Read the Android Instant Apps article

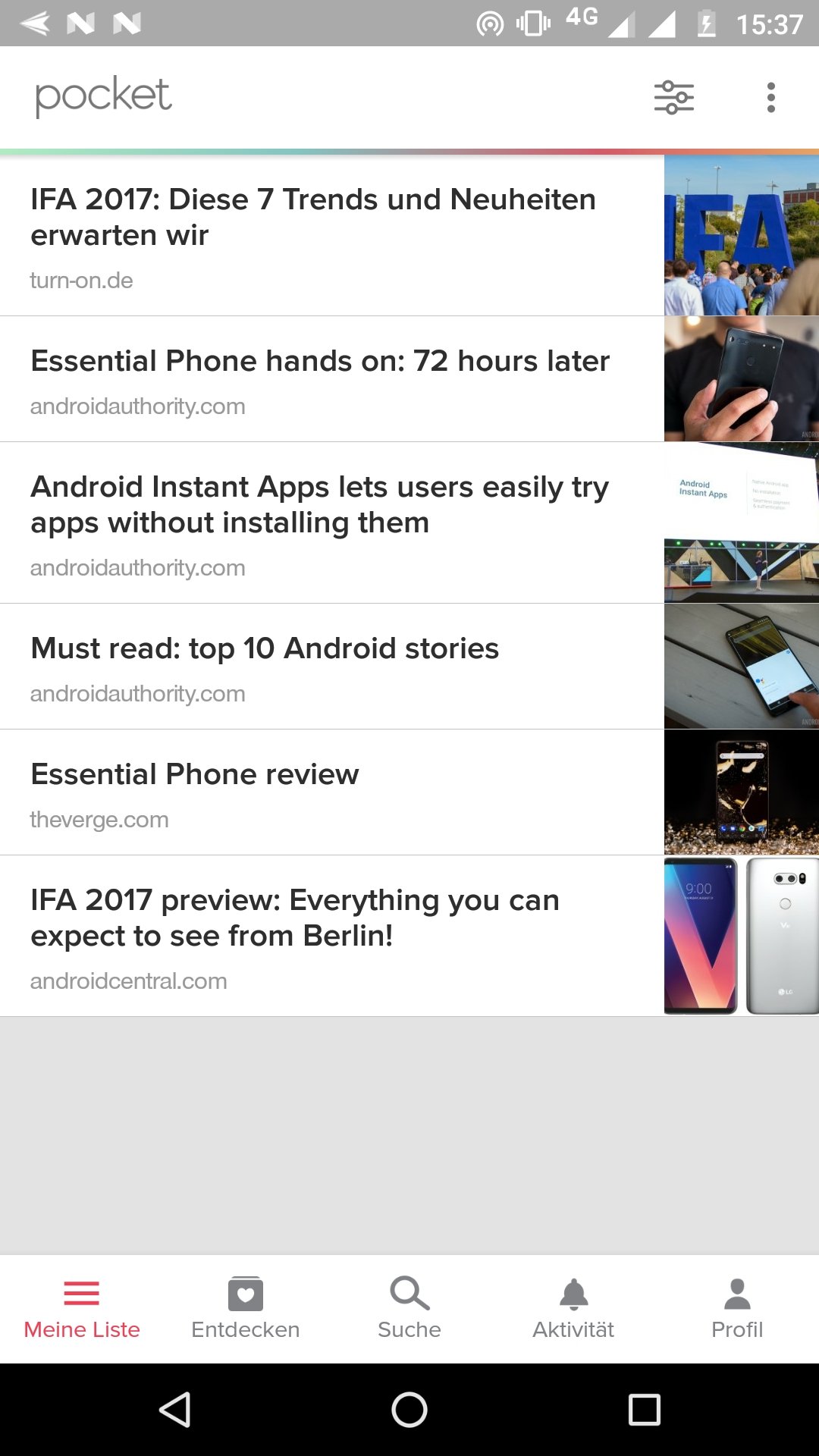[x=409, y=523]
